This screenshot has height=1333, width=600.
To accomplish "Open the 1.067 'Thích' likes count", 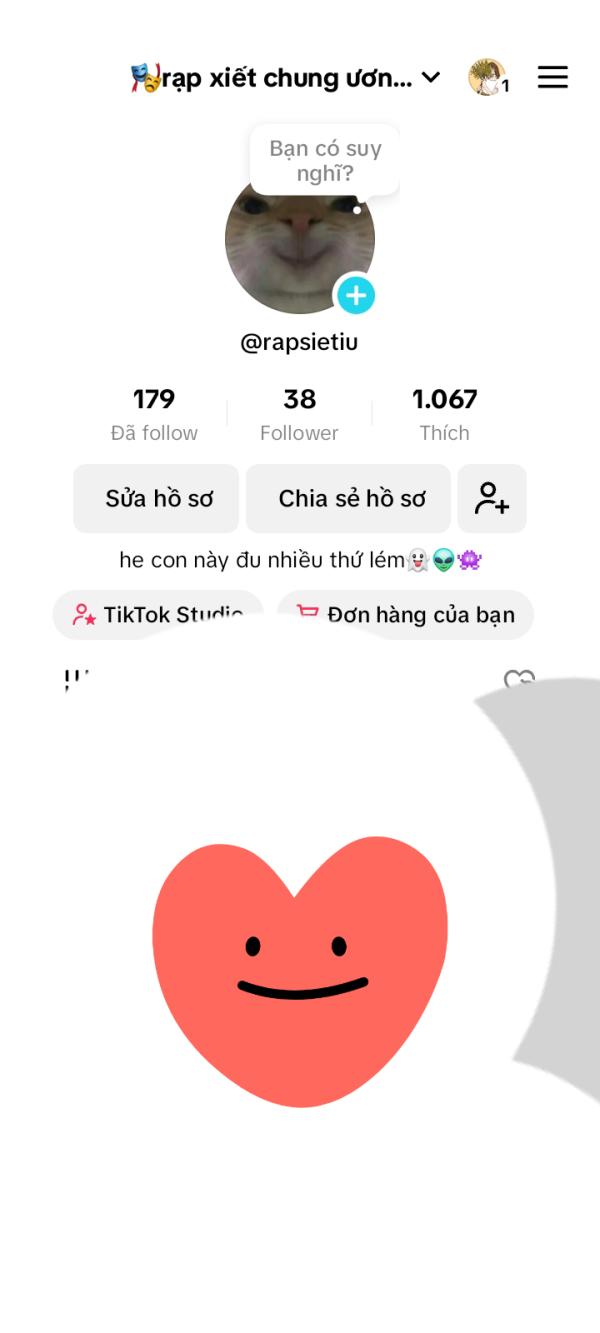I will (x=444, y=414).
